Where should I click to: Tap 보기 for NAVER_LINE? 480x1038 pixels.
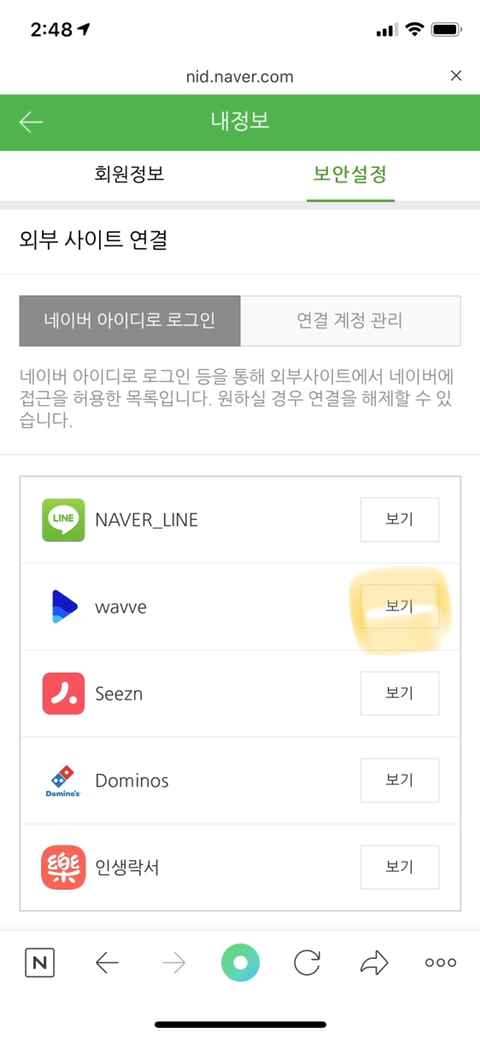click(399, 520)
